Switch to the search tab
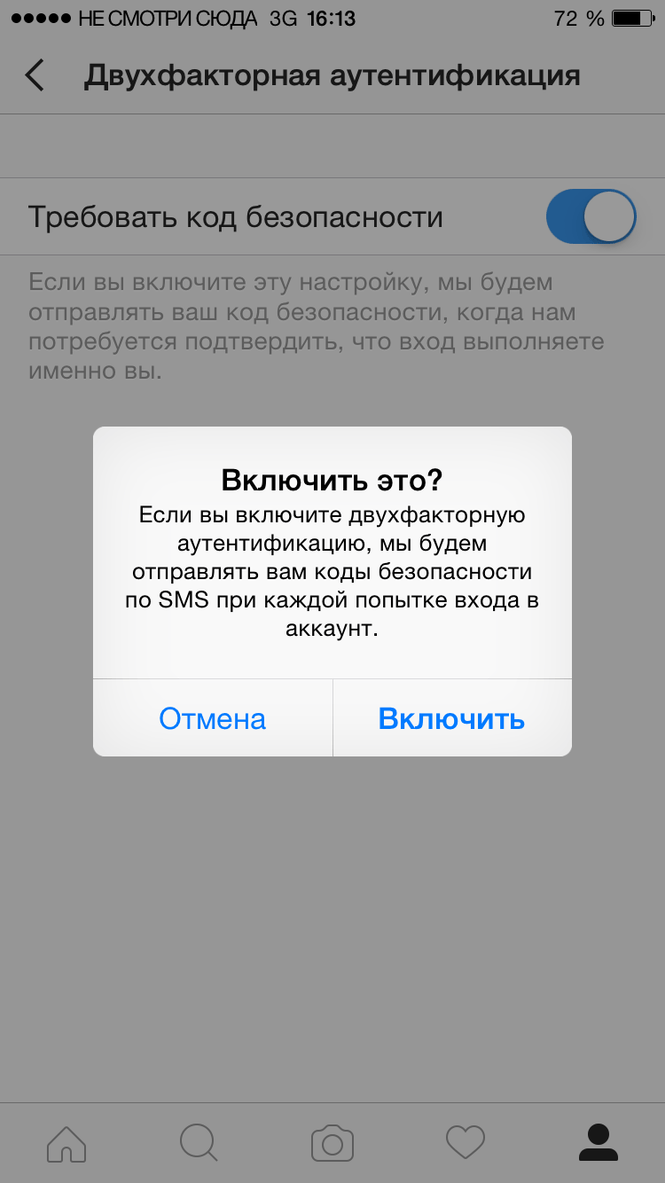The image size is (665, 1183). click(198, 1142)
